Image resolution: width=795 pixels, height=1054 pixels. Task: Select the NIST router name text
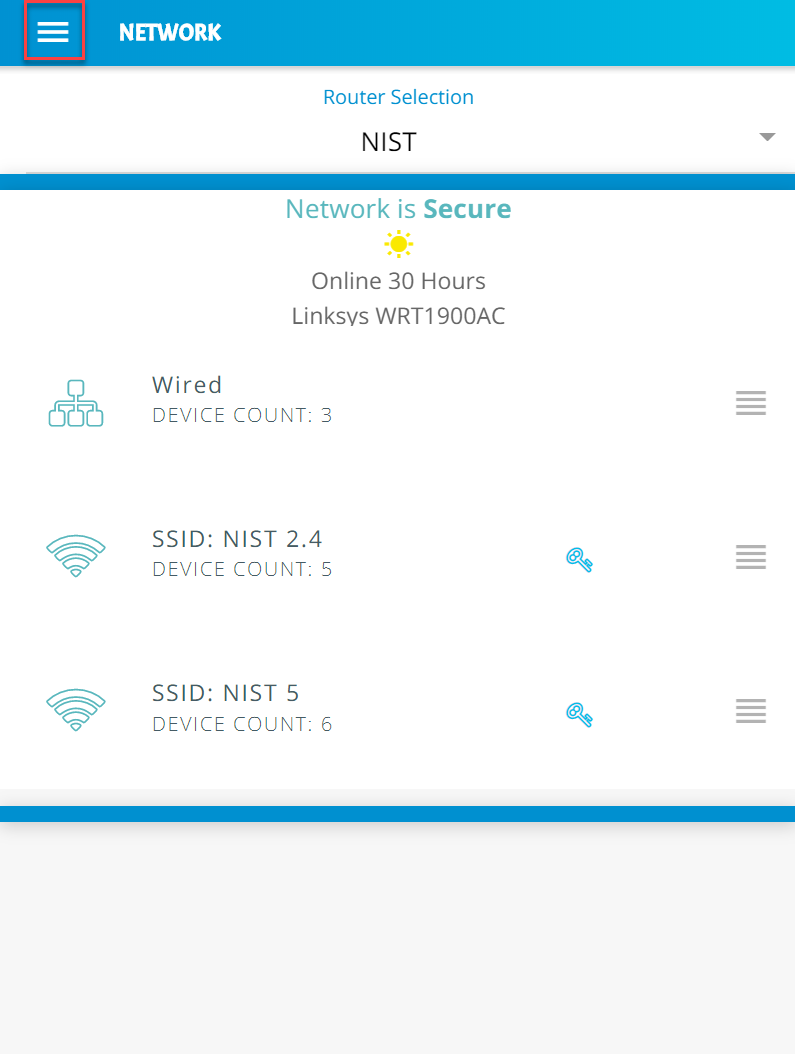pyautogui.click(x=388, y=141)
